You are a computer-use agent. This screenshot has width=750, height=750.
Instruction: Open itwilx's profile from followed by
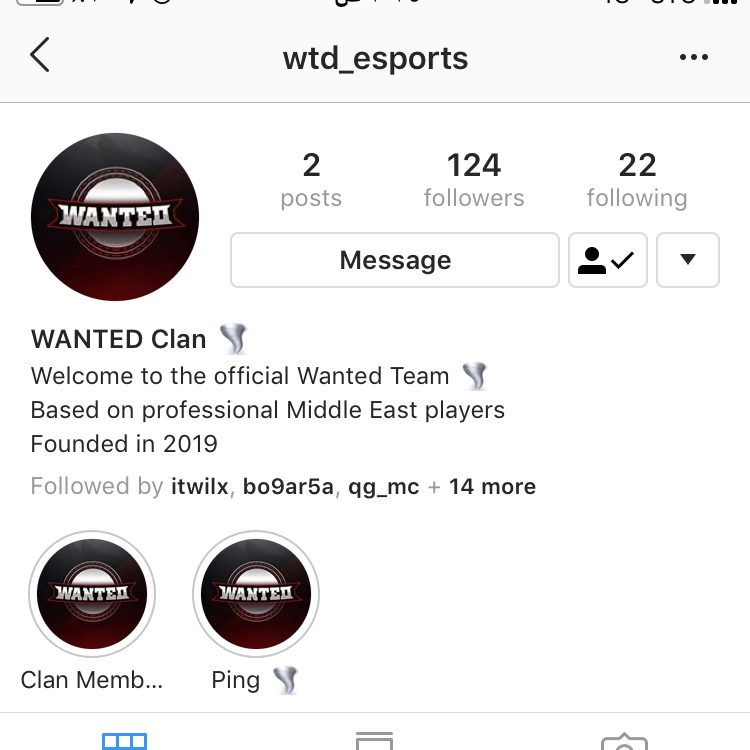(x=198, y=487)
